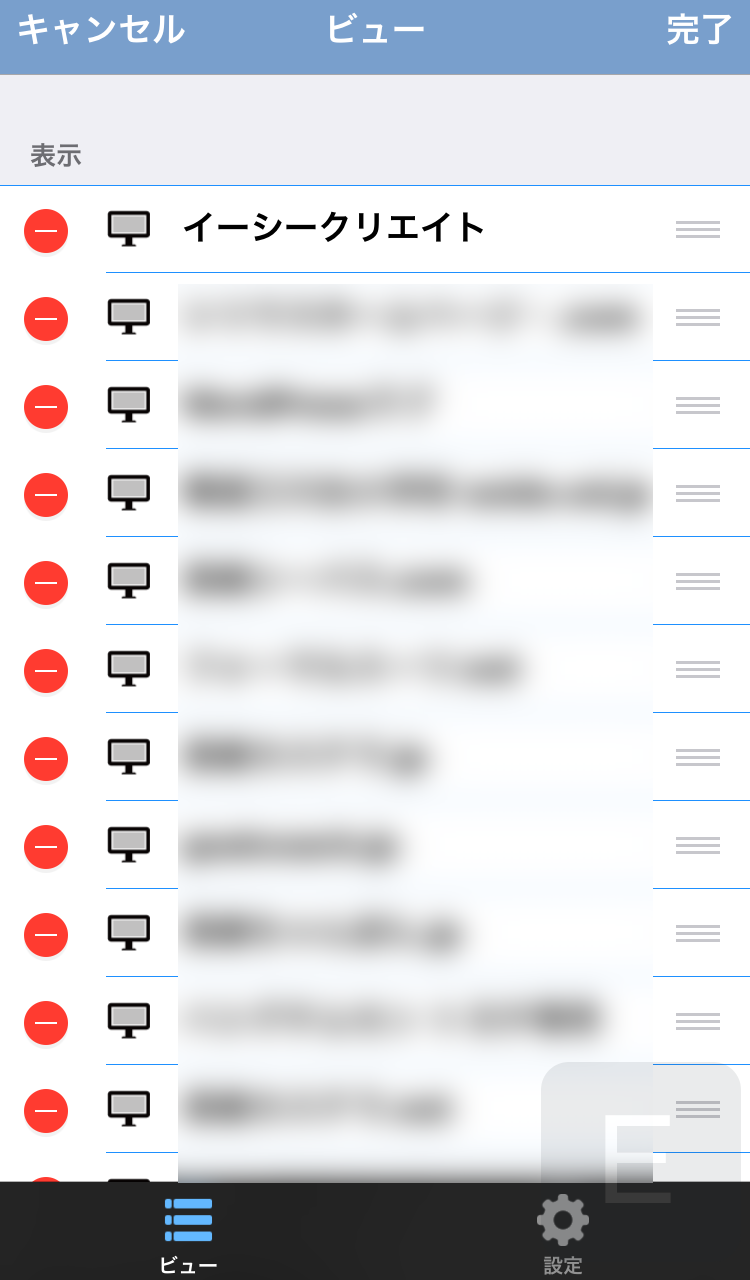750x1280 pixels.
Task: Open the 設定 tab
Action: 562,1234
